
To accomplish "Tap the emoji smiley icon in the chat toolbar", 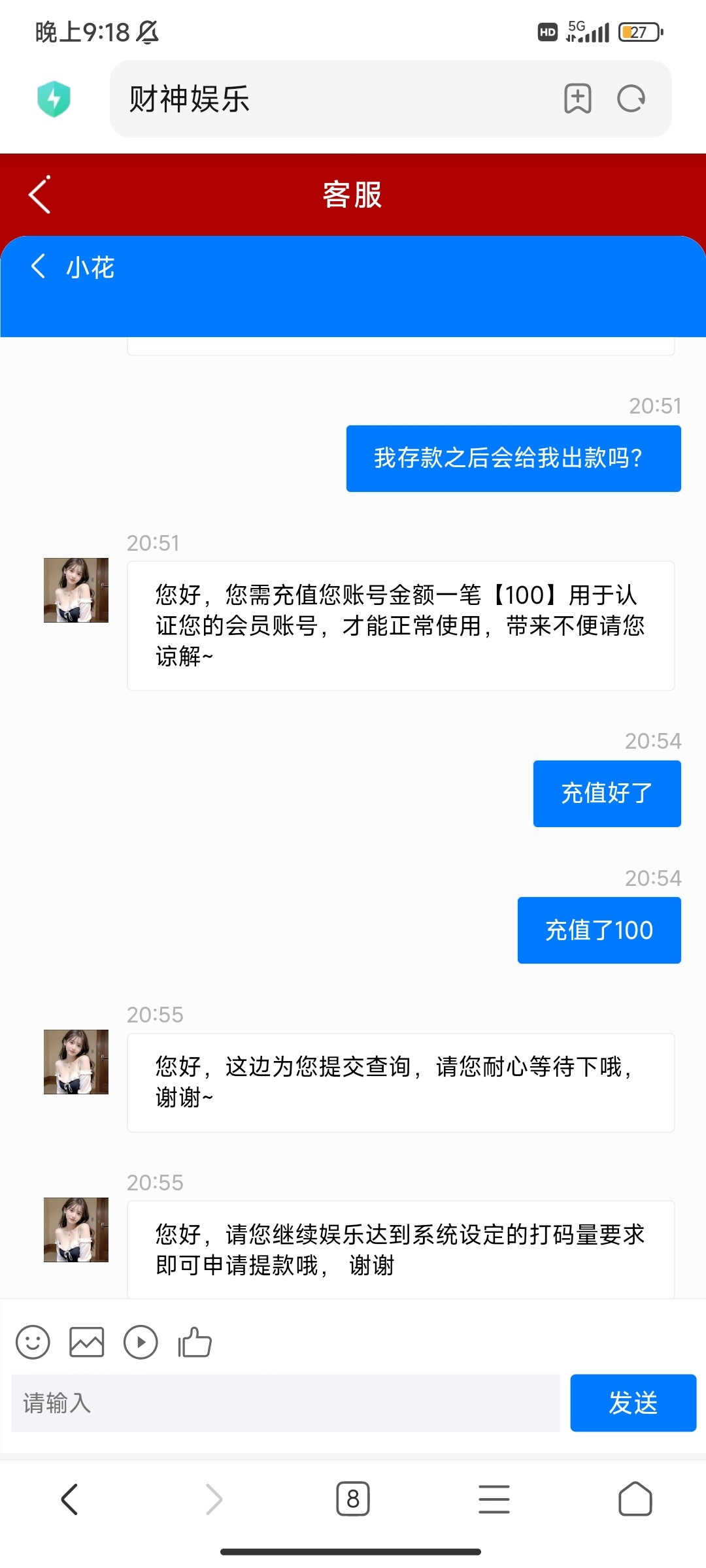I will (x=33, y=1342).
